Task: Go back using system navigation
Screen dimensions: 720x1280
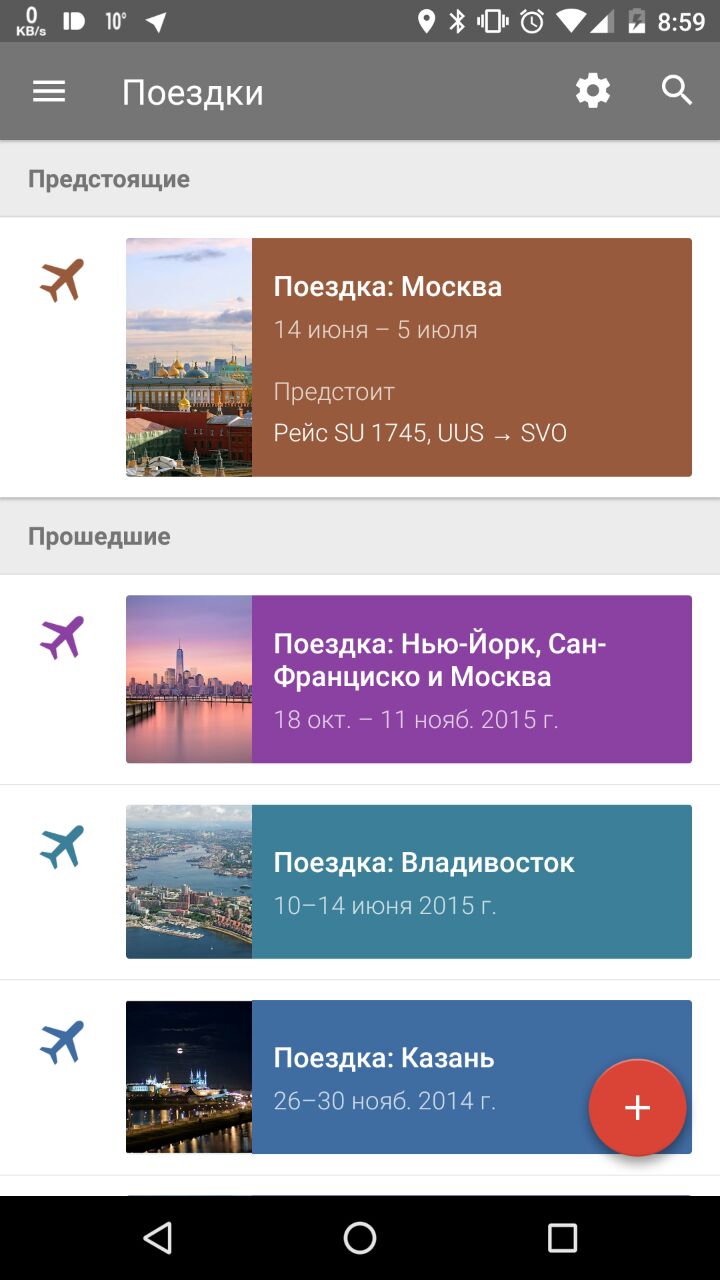Action: pos(157,1238)
